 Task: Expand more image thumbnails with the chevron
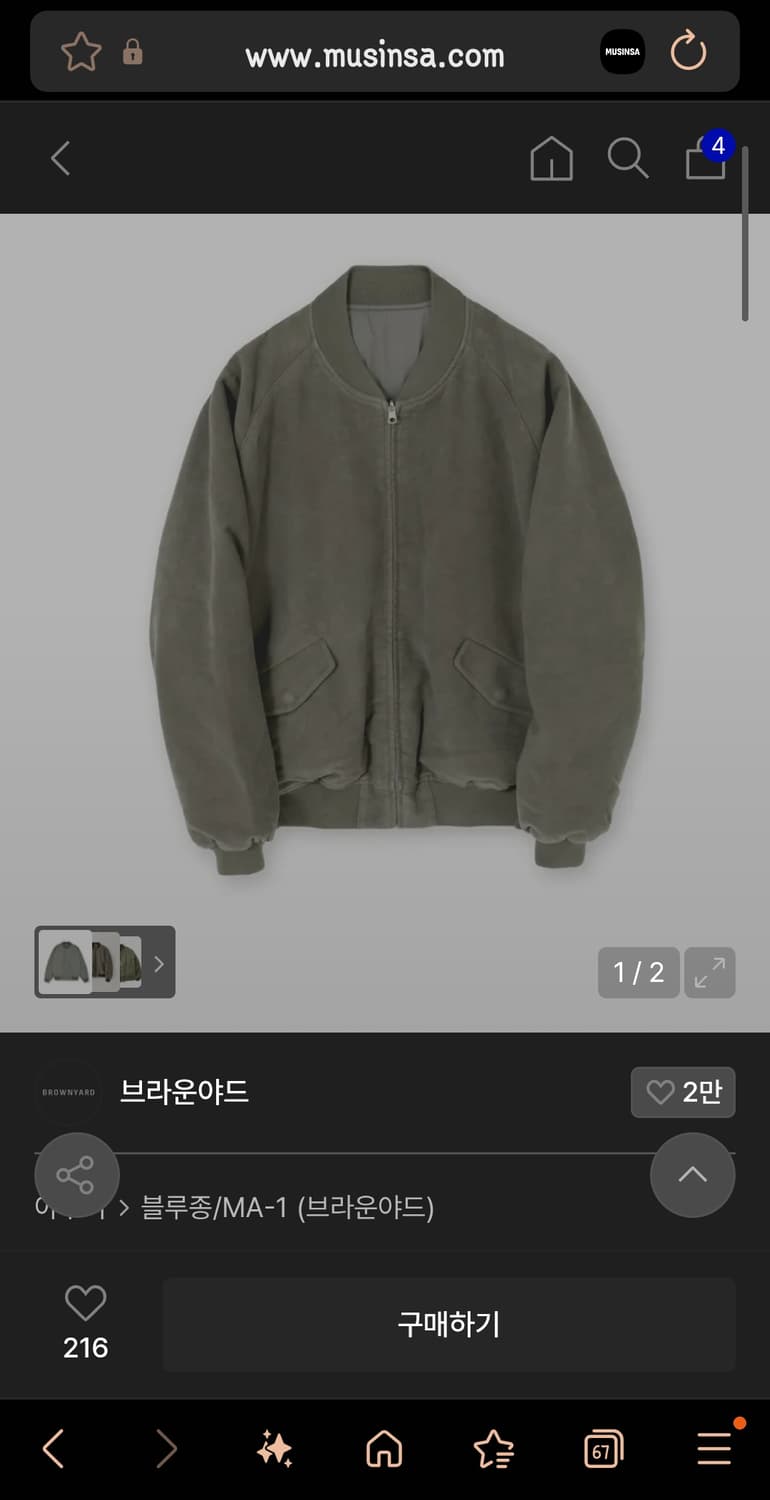pos(158,963)
